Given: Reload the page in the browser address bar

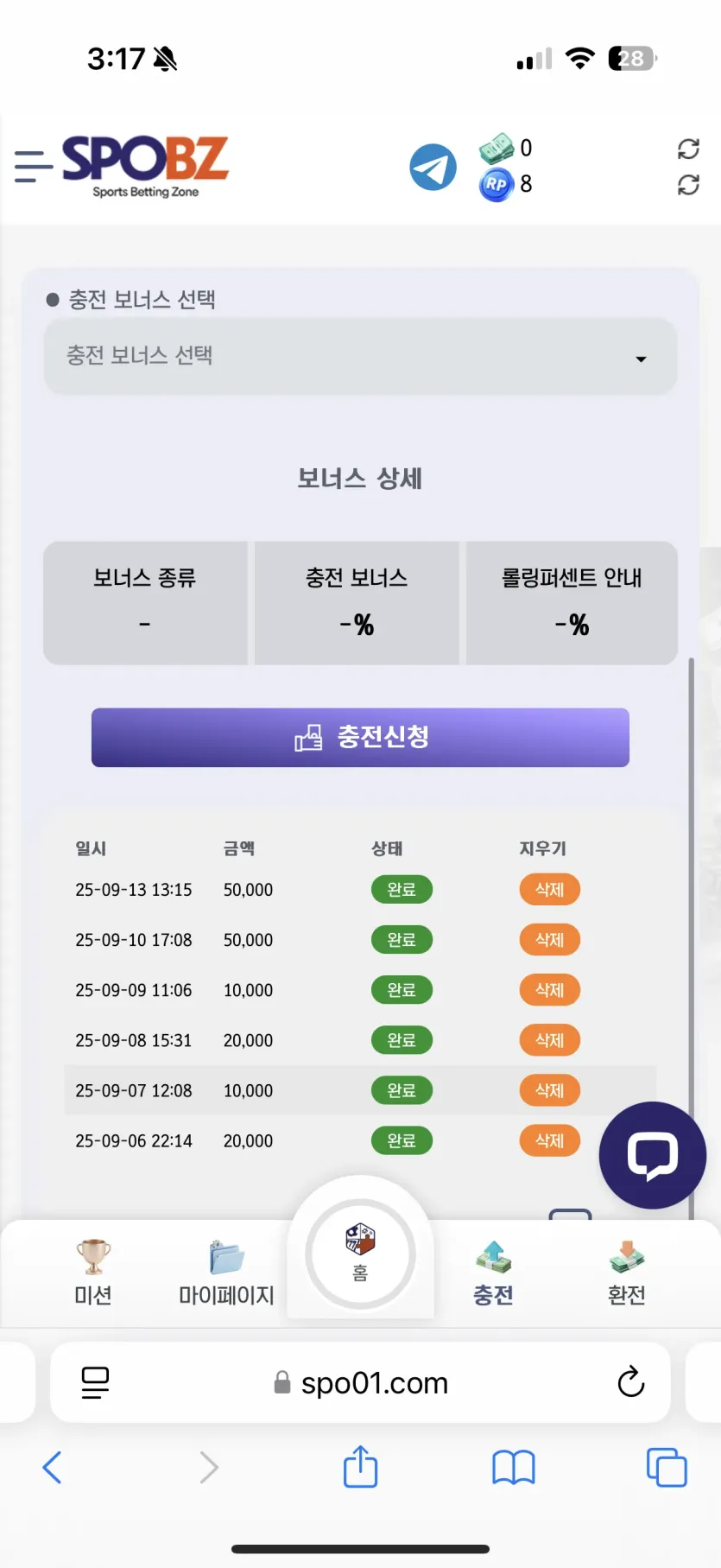Looking at the screenshot, I should click(x=631, y=1382).
